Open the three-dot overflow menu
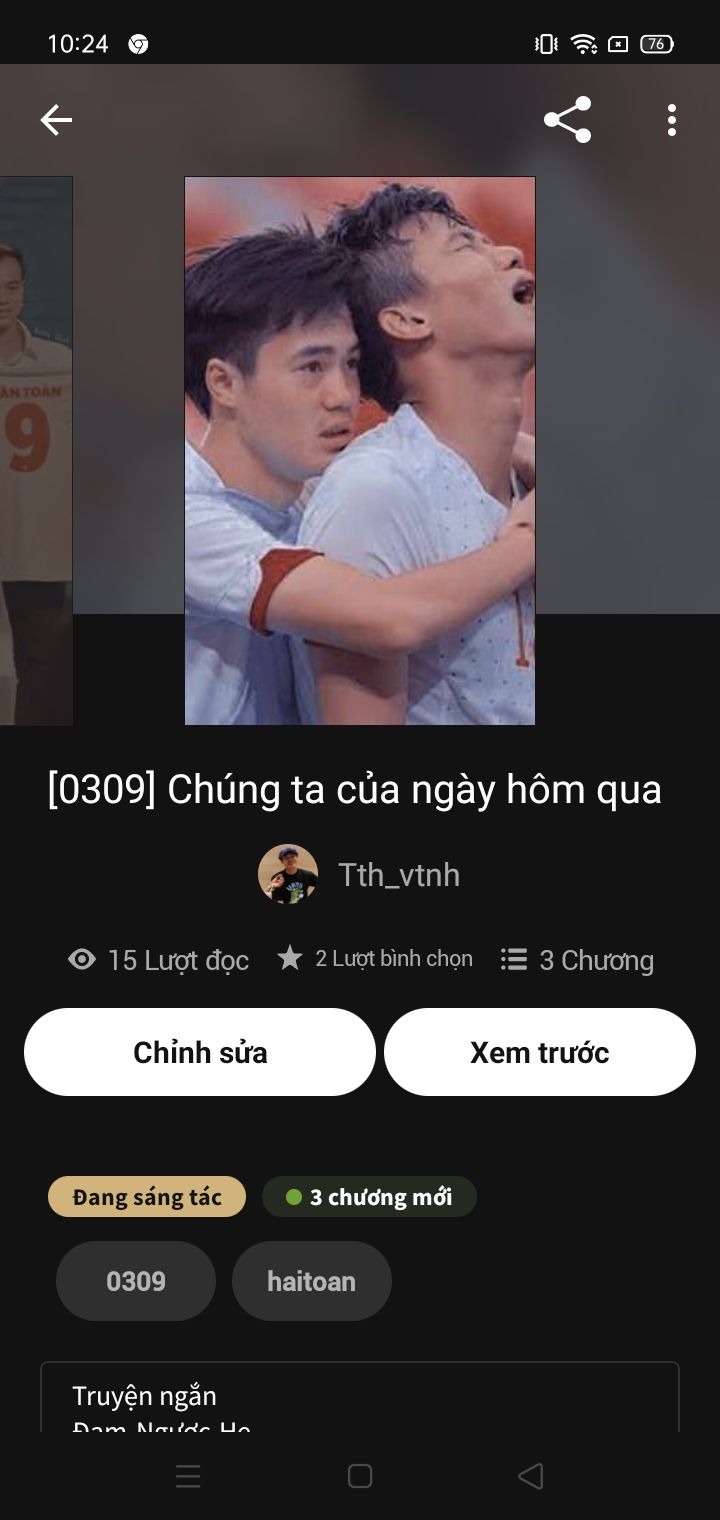The height and width of the screenshot is (1520, 720). click(x=671, y=120)
